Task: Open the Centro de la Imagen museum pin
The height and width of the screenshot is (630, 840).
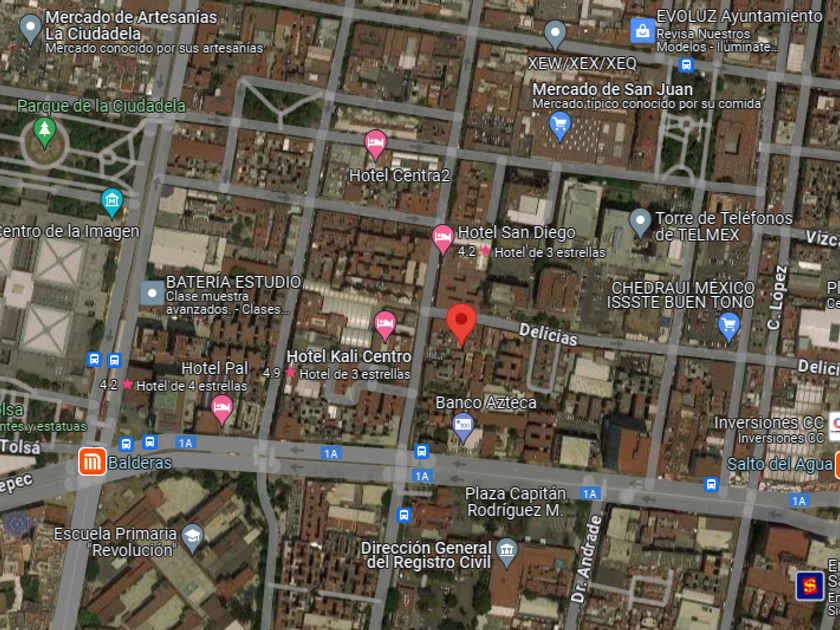Action: tap(111, 203)
